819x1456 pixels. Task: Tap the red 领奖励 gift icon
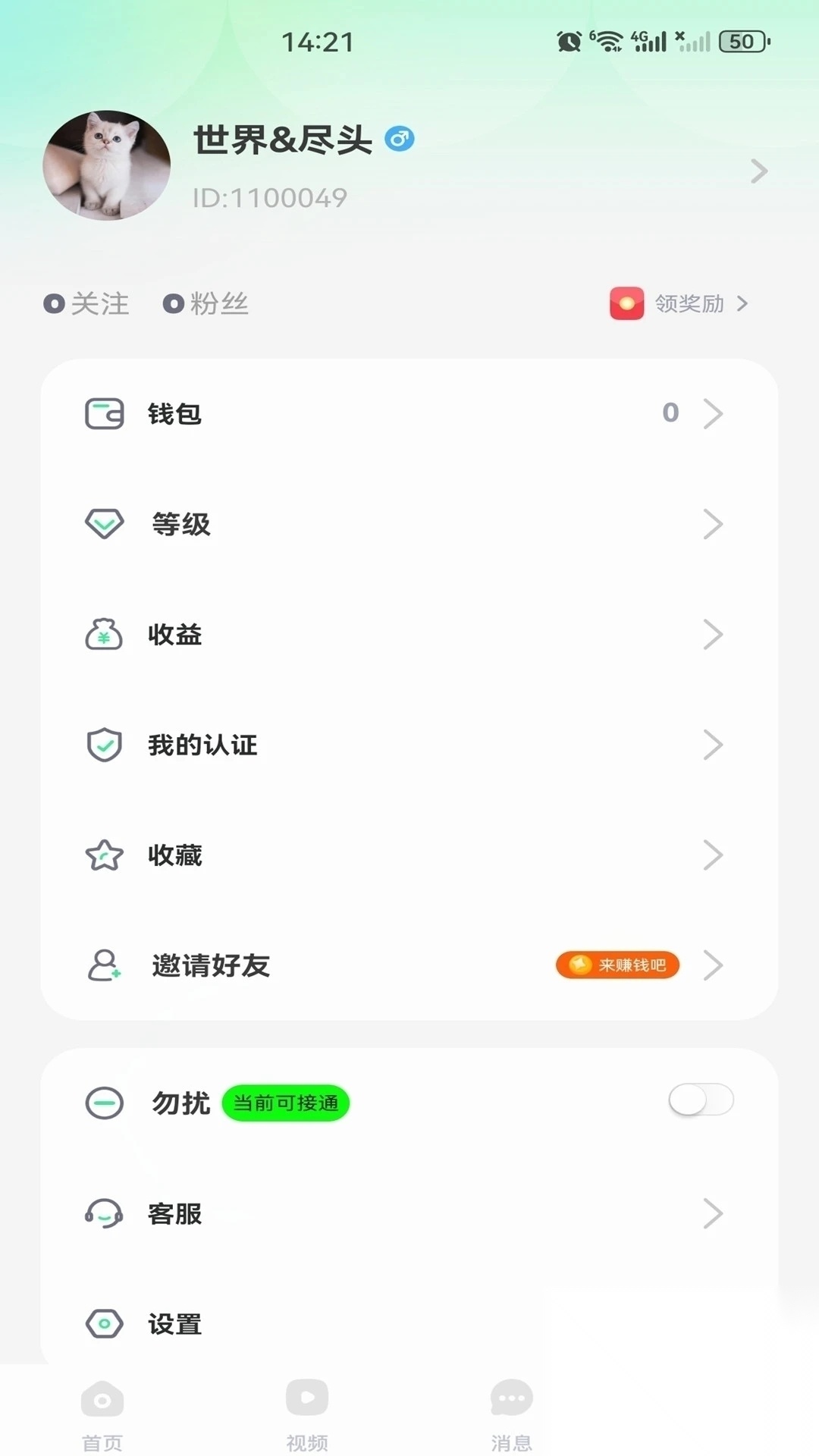[626, 303]
